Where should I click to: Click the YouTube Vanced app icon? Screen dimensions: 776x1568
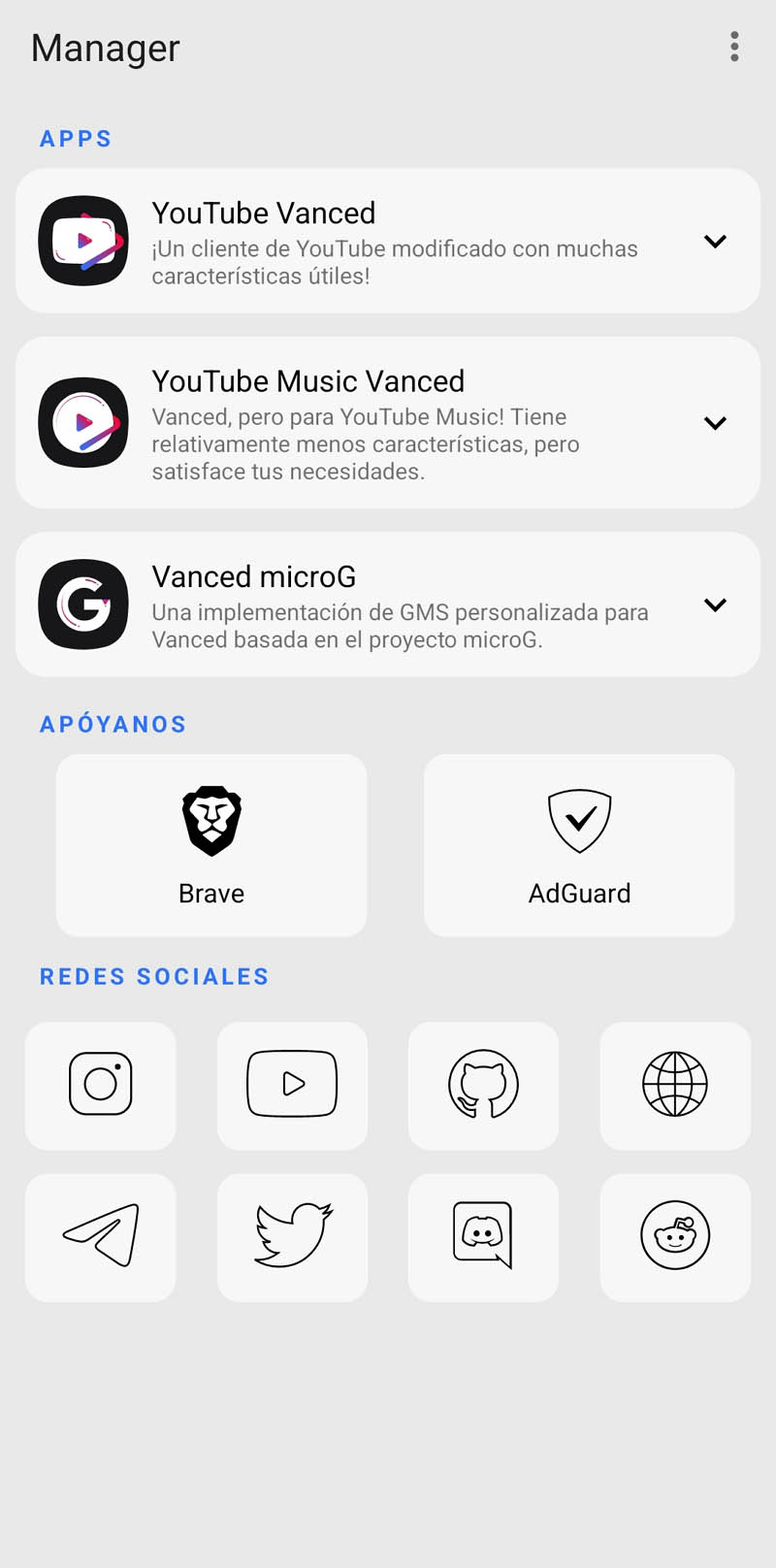click(82, 241)
